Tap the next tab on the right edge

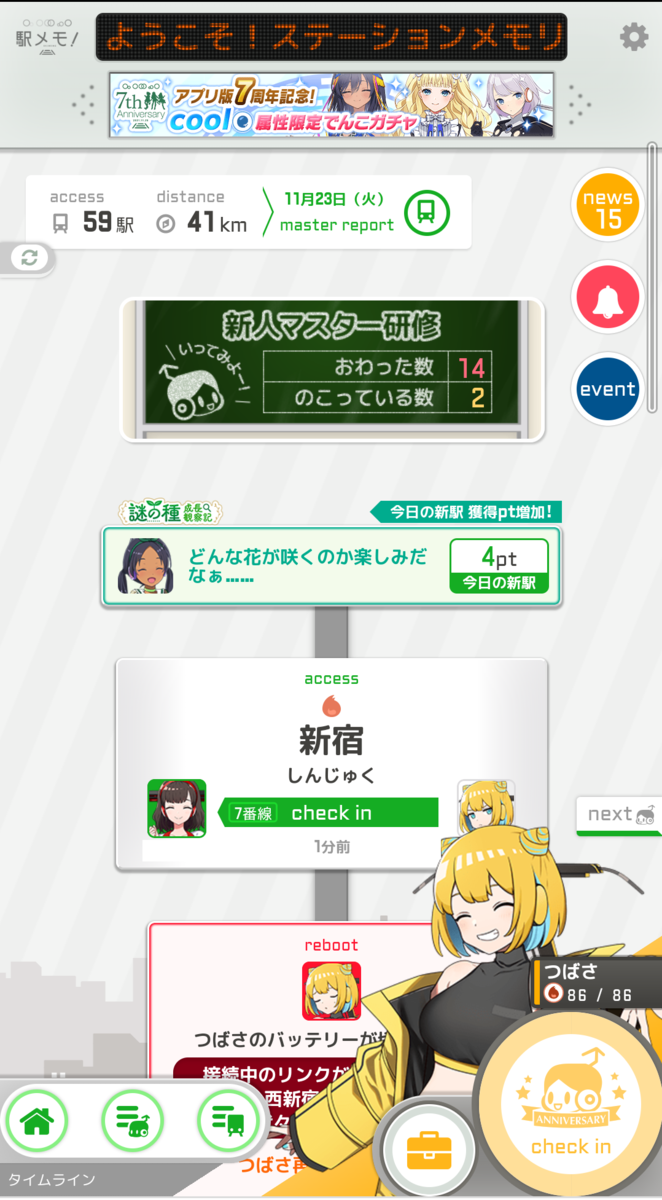[620, 815]
